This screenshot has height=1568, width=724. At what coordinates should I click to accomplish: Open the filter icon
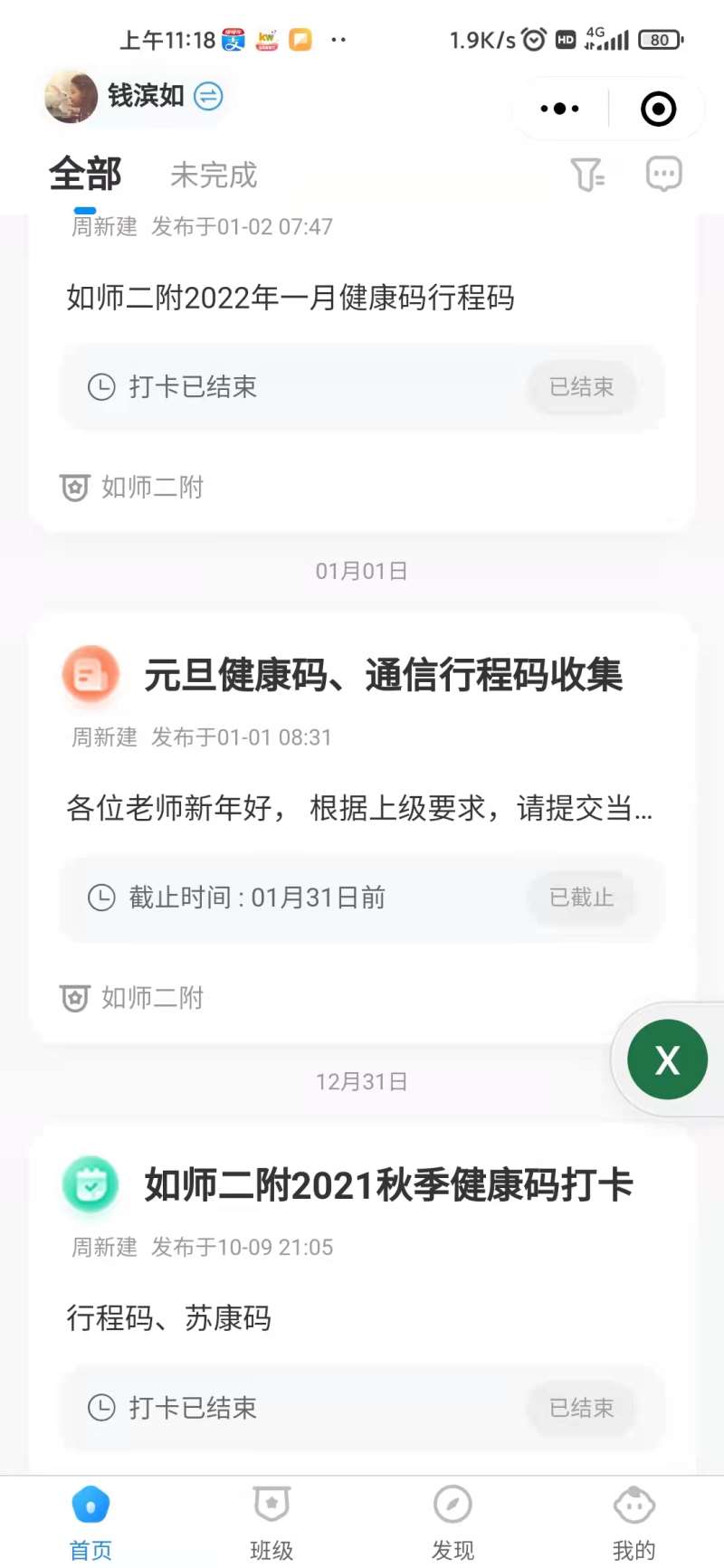click(586, 175)
